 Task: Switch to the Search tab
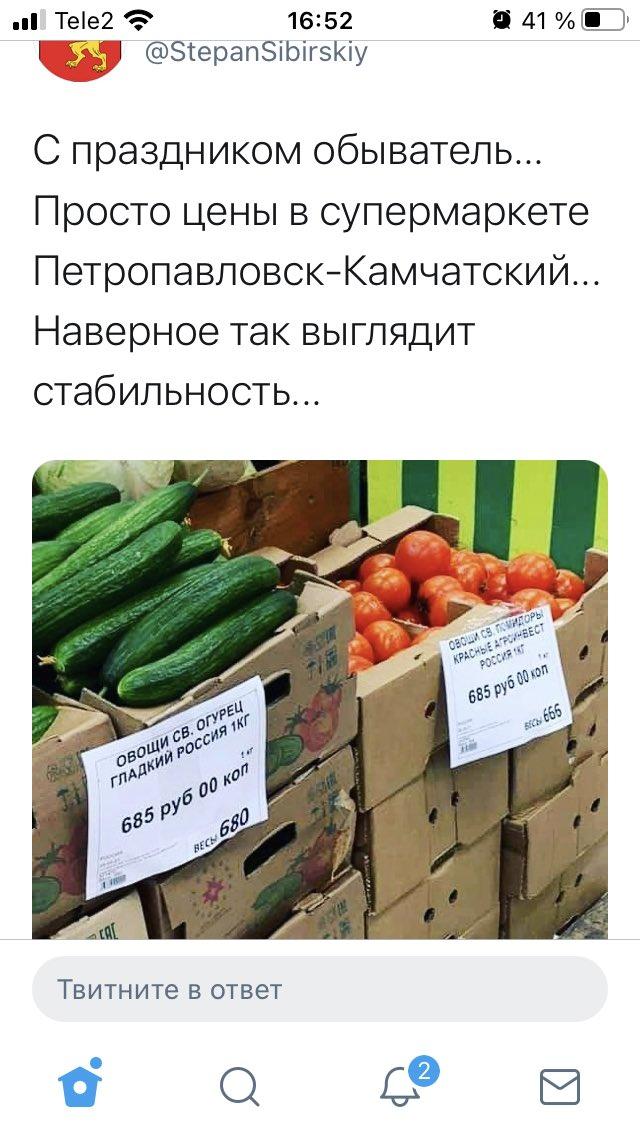[x=239, y=1086]
